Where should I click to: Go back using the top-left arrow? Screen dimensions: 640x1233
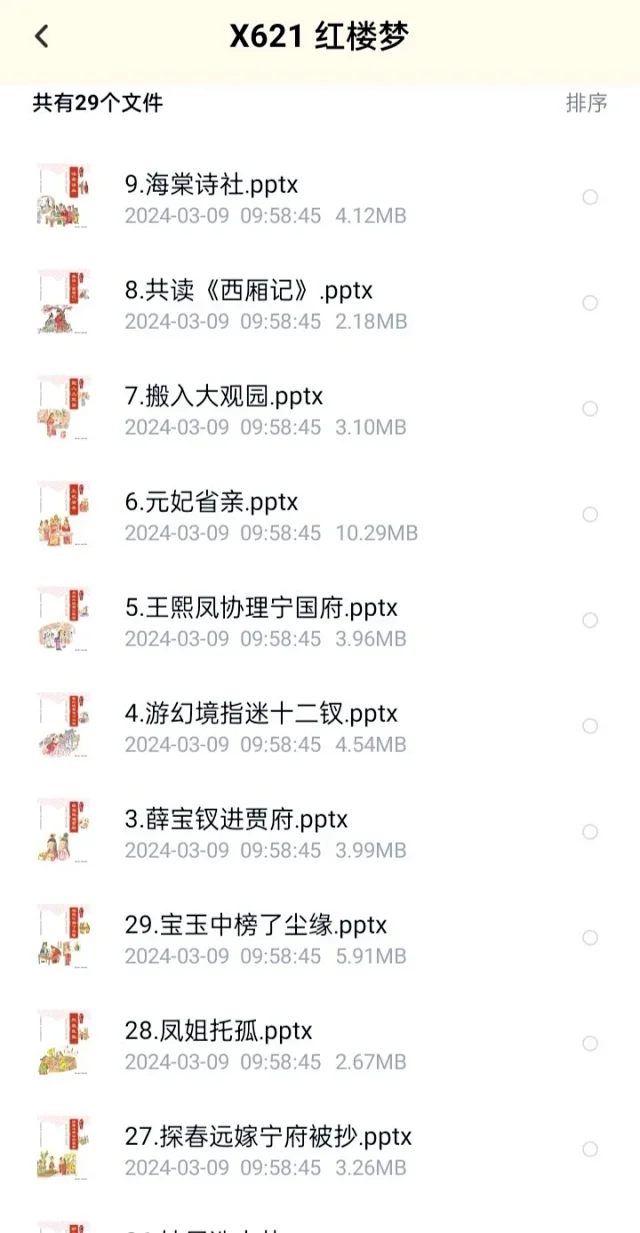[x=41, y=37]
